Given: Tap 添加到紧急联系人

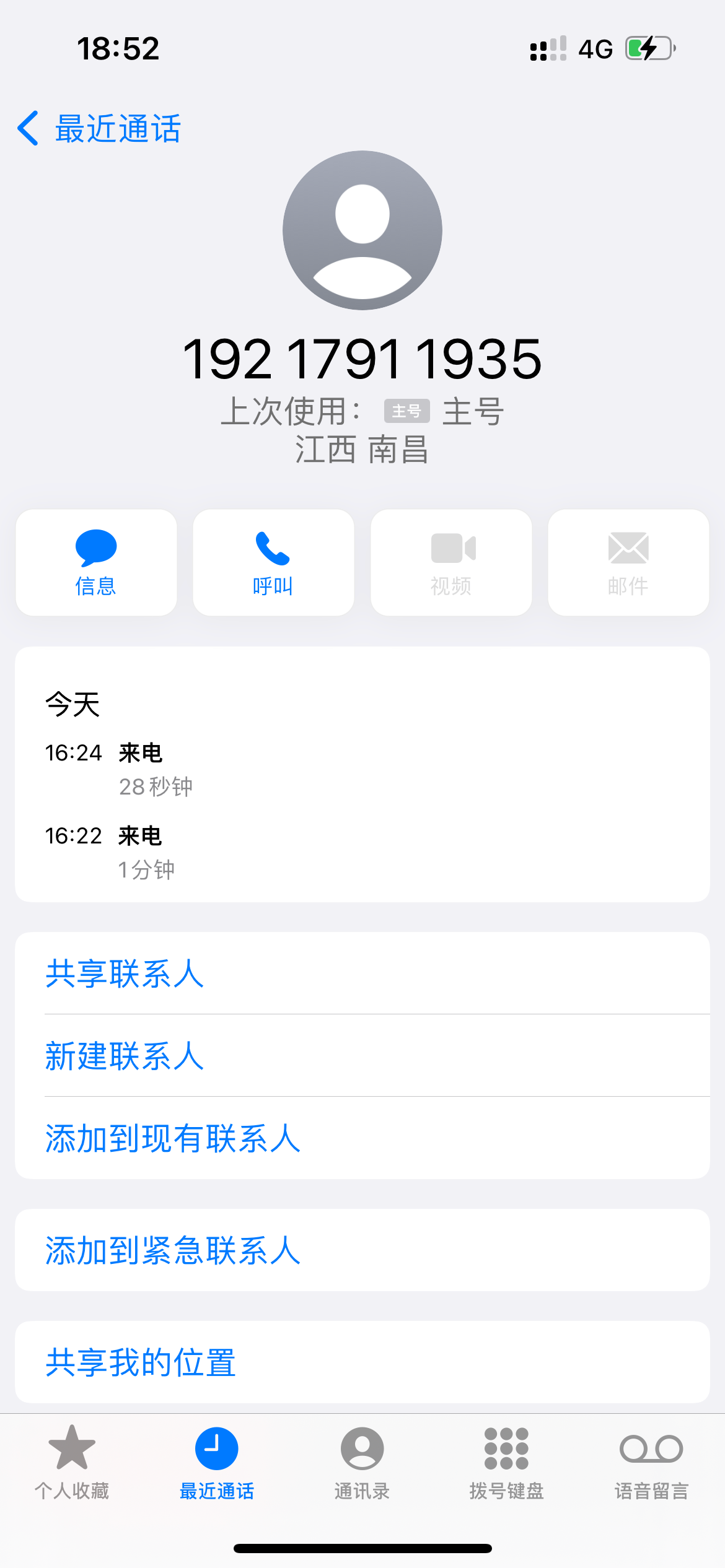Looking at the screenshot, I should pos(173,1250).
